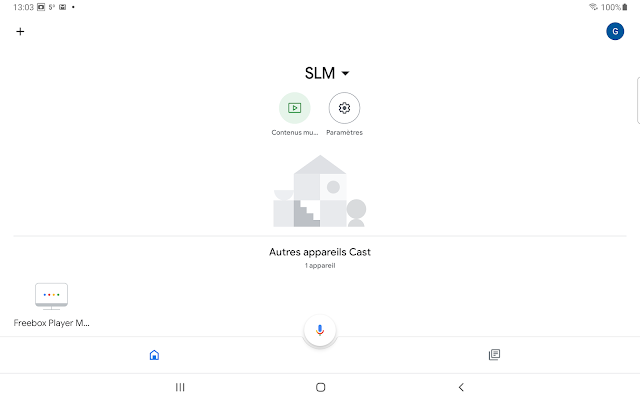
Task: Open Paramètres
Action: [x=344, y=108]
